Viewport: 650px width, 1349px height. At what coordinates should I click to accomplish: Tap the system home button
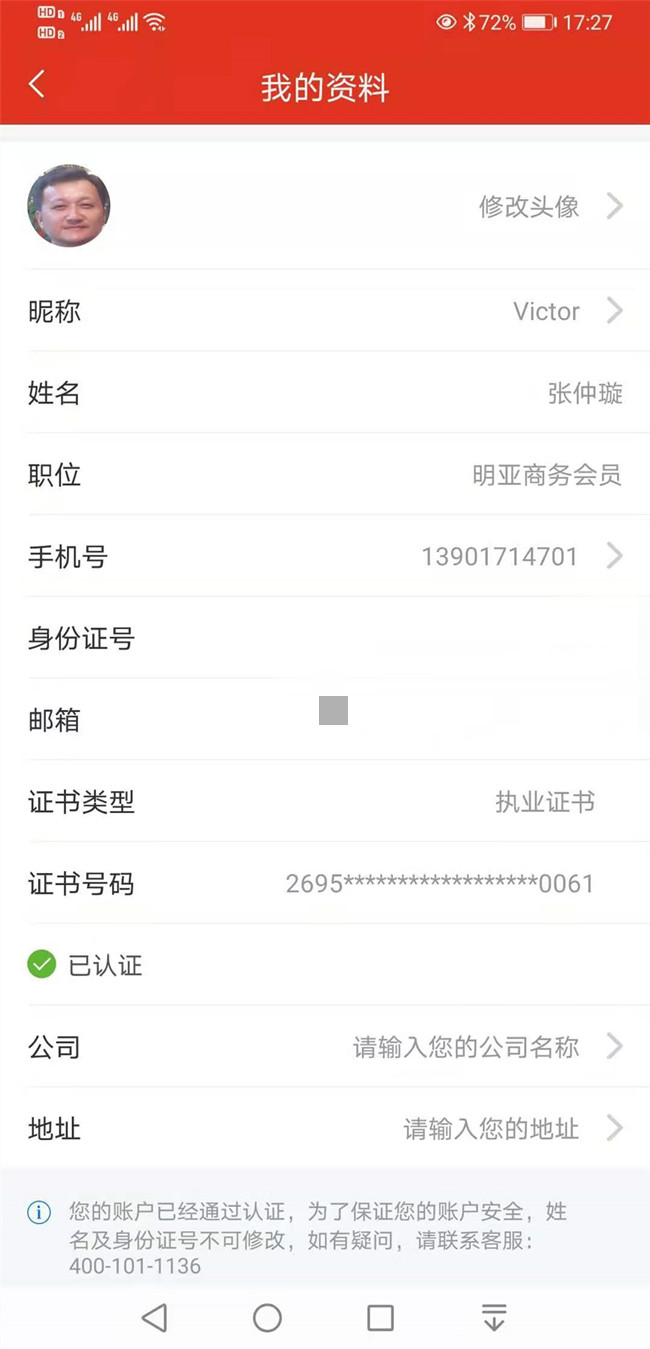click(x=267, y=1318)
